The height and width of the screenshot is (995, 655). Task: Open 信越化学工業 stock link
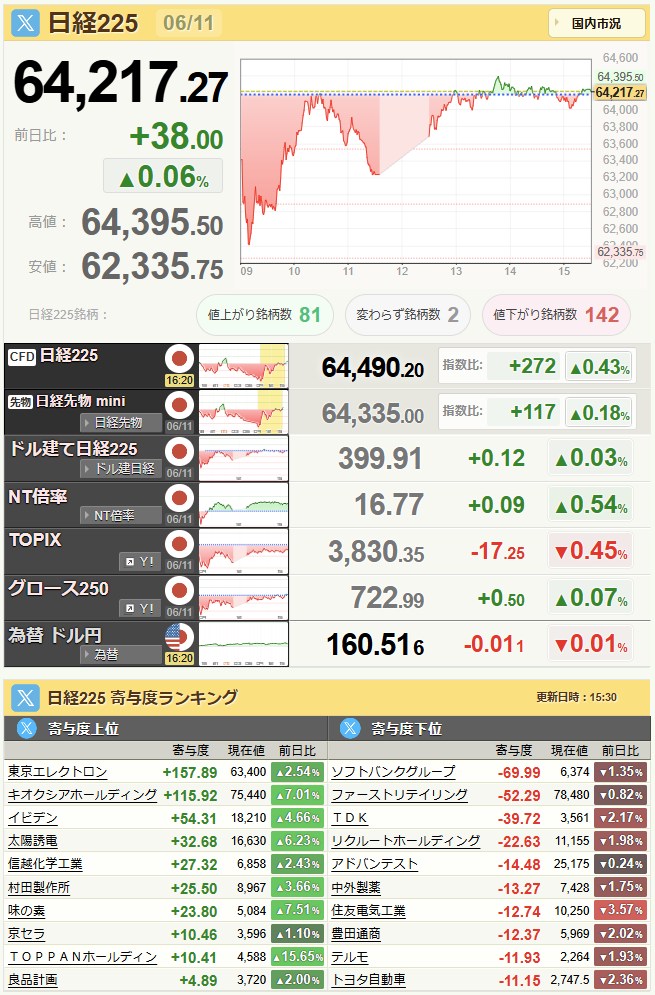point(45,864)
